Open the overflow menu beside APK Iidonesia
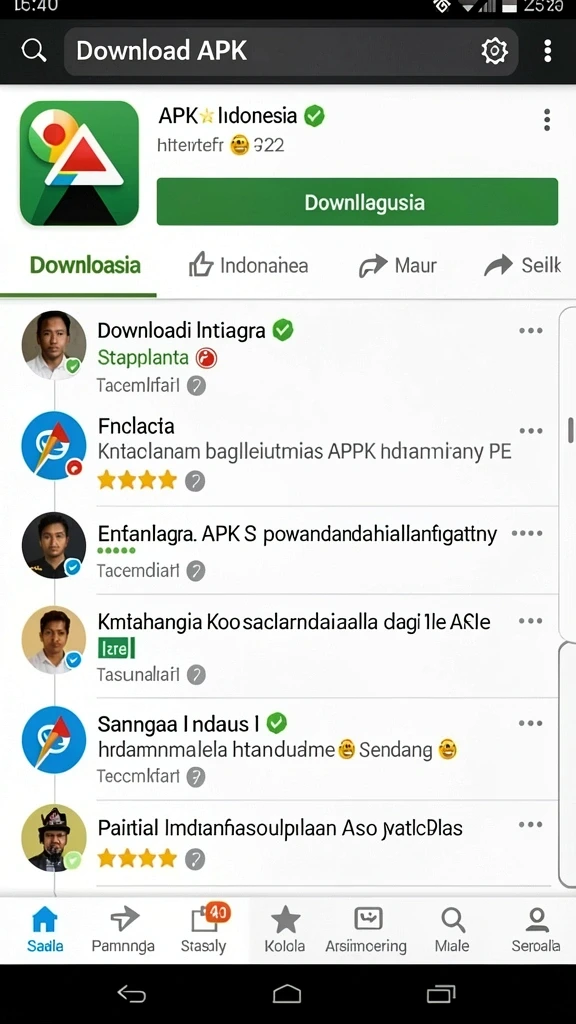Screen dimensions: 576x1024 coord(547,120)
